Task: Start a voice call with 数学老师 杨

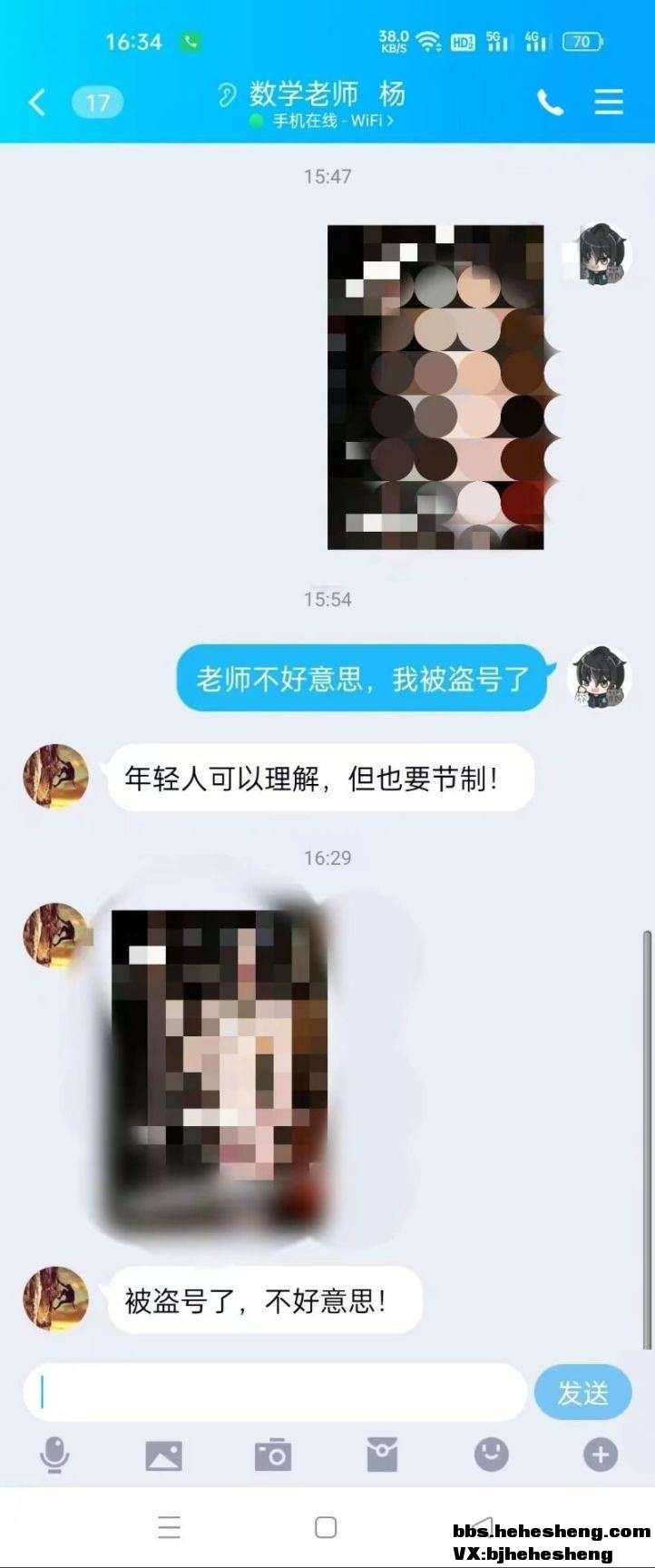Action: point(550,102)
